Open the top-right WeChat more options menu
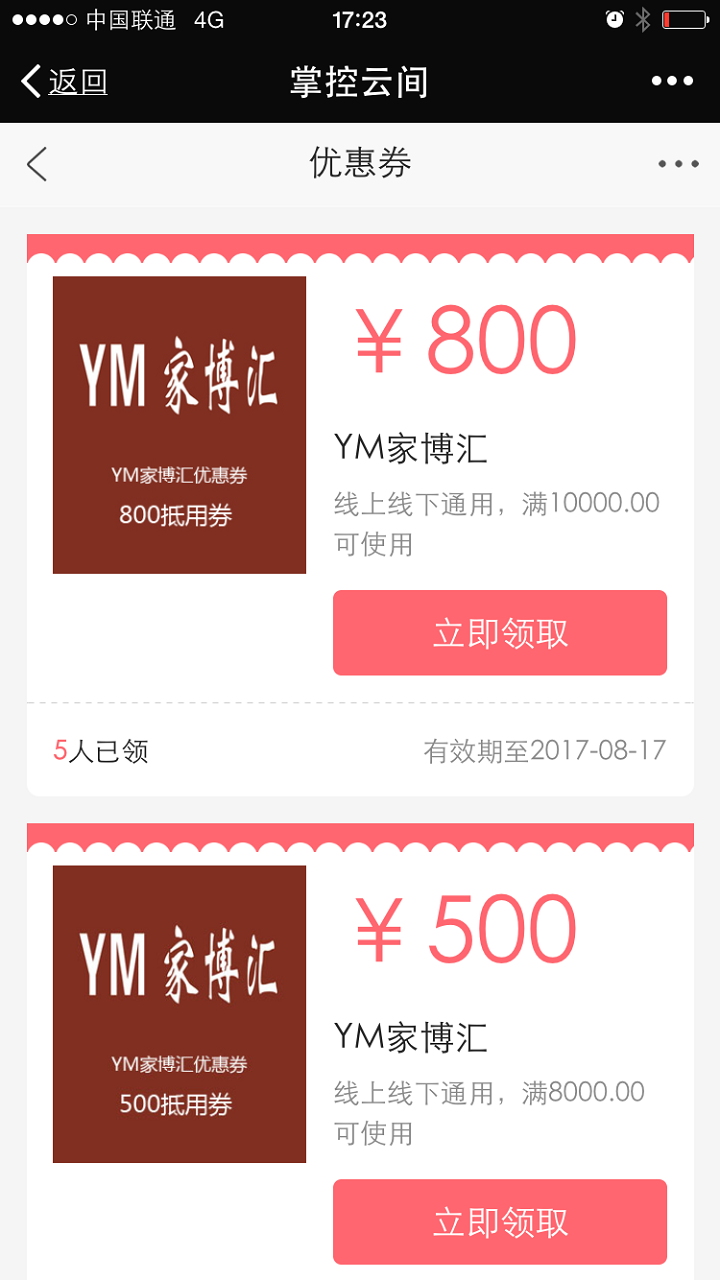Viewport: 720px width, 1280px height. [x=674, y=80]
